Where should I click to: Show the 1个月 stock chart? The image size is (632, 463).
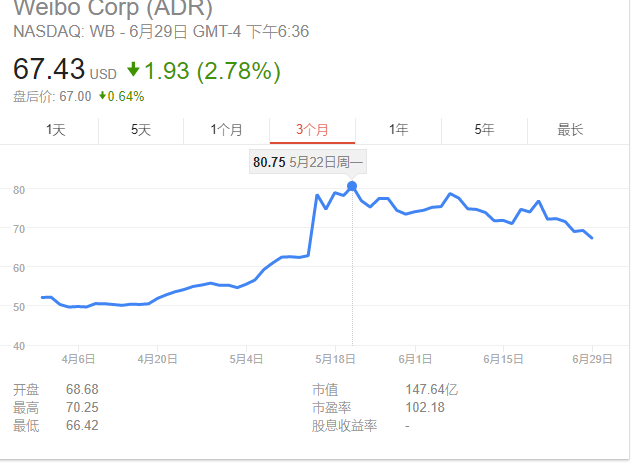(226, 130)
